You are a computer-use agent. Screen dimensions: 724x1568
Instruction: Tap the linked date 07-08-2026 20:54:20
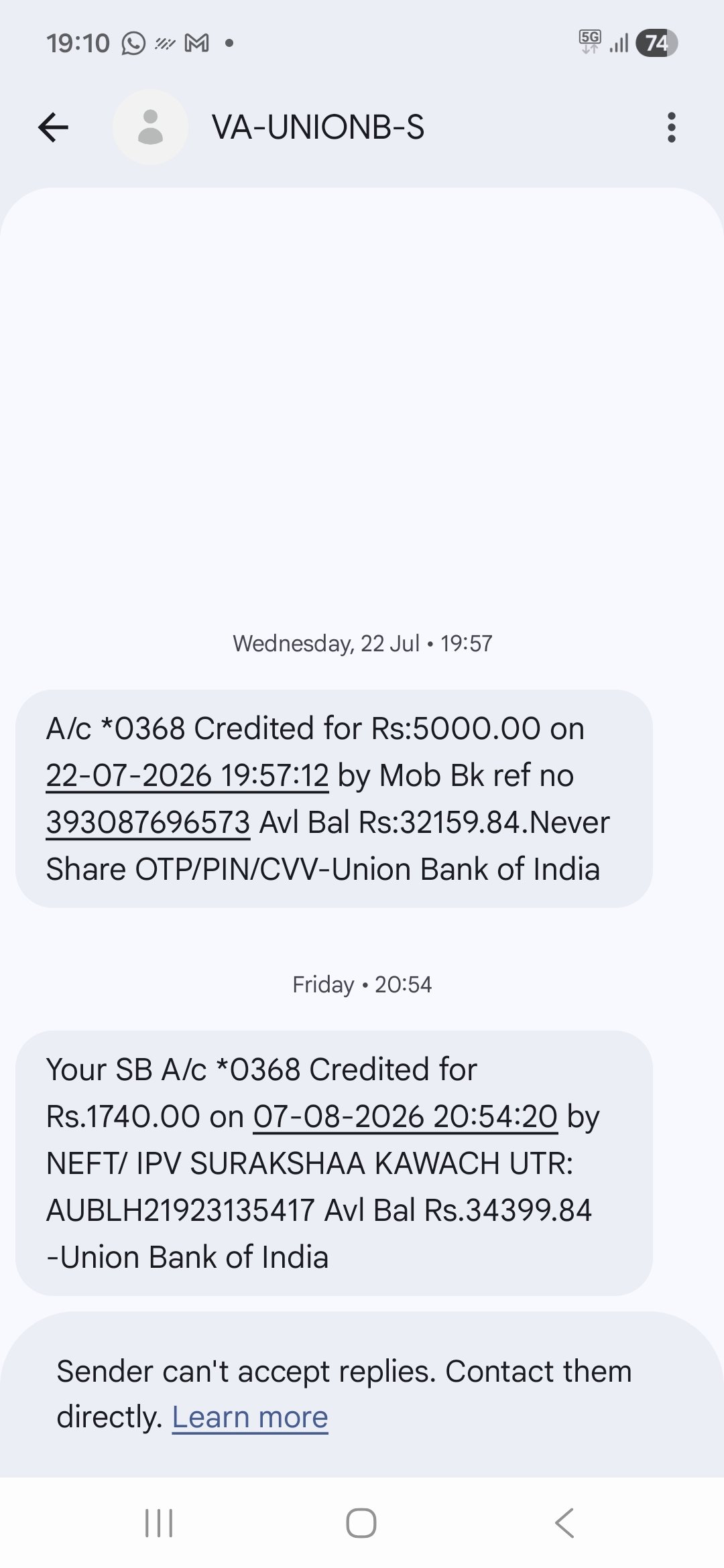(405, 1116)
